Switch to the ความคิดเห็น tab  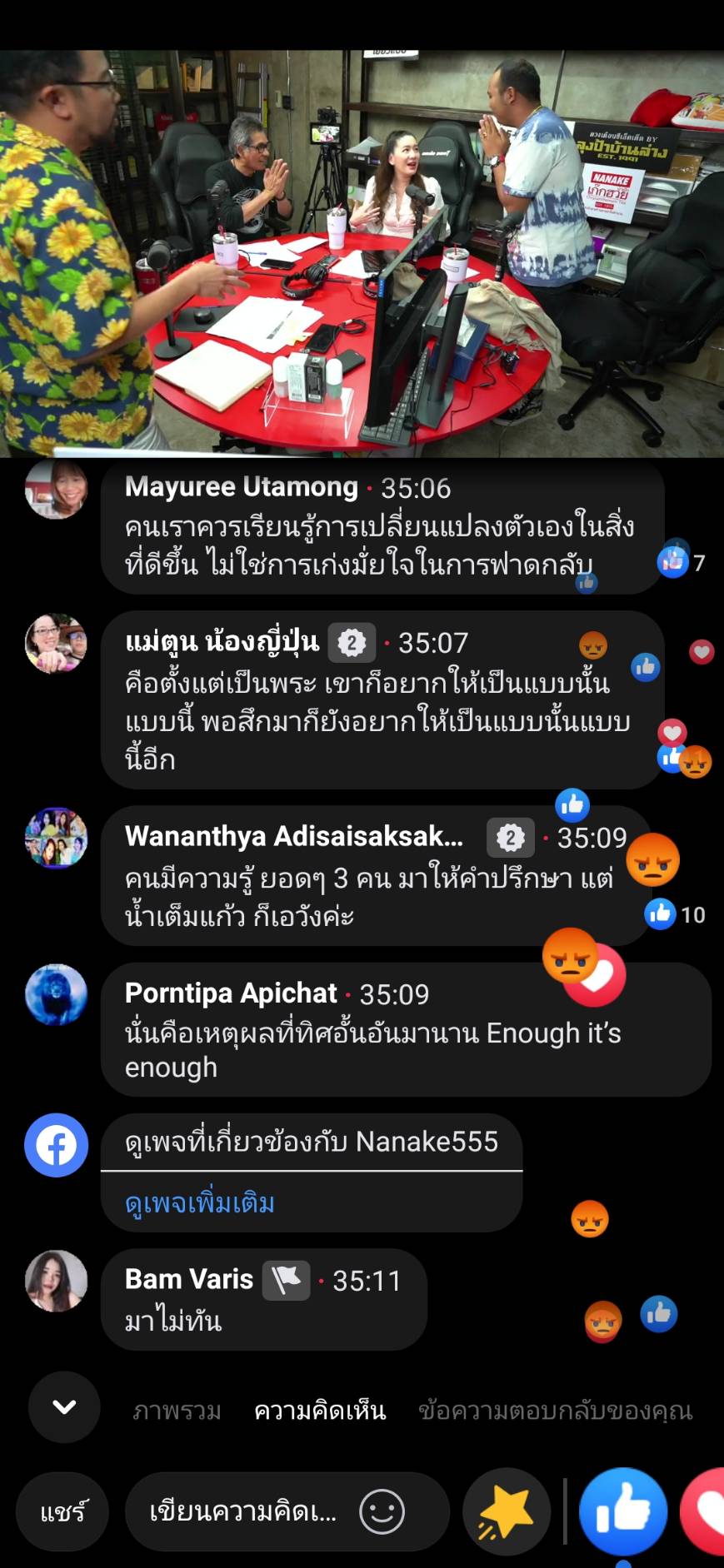[x=320, y=1411]
